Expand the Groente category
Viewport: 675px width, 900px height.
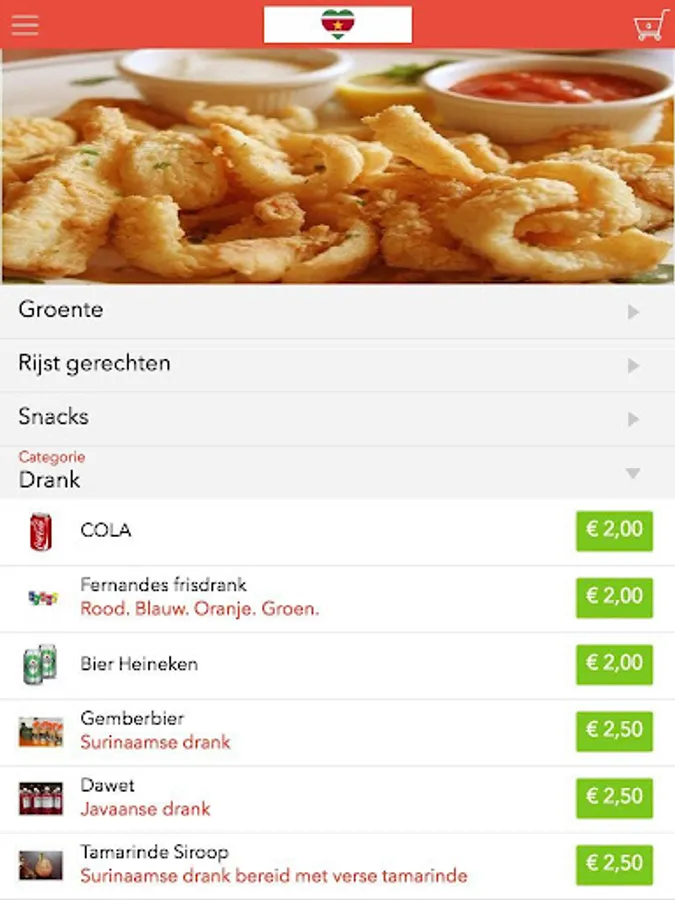coord(337,311)
